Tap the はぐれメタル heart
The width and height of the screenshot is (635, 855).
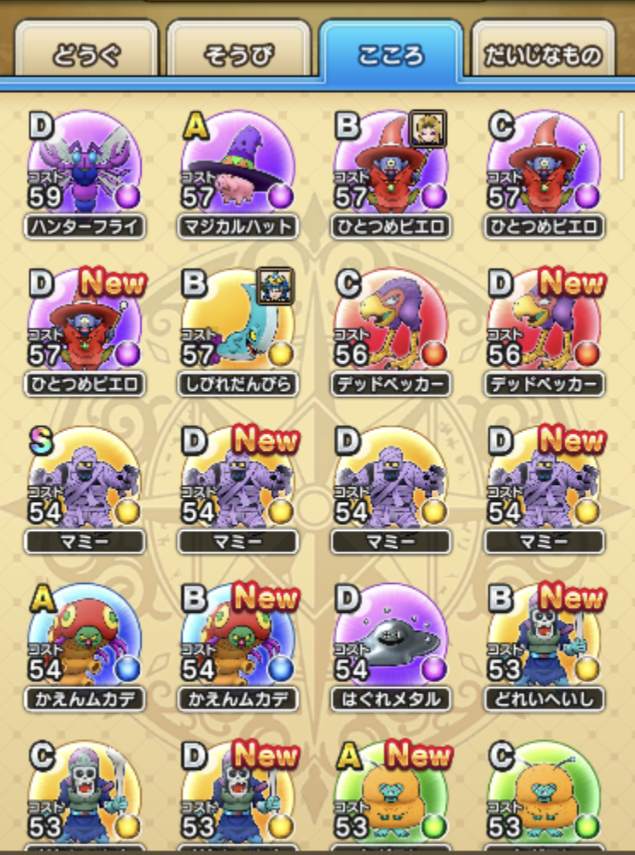[x=391, y=638]
